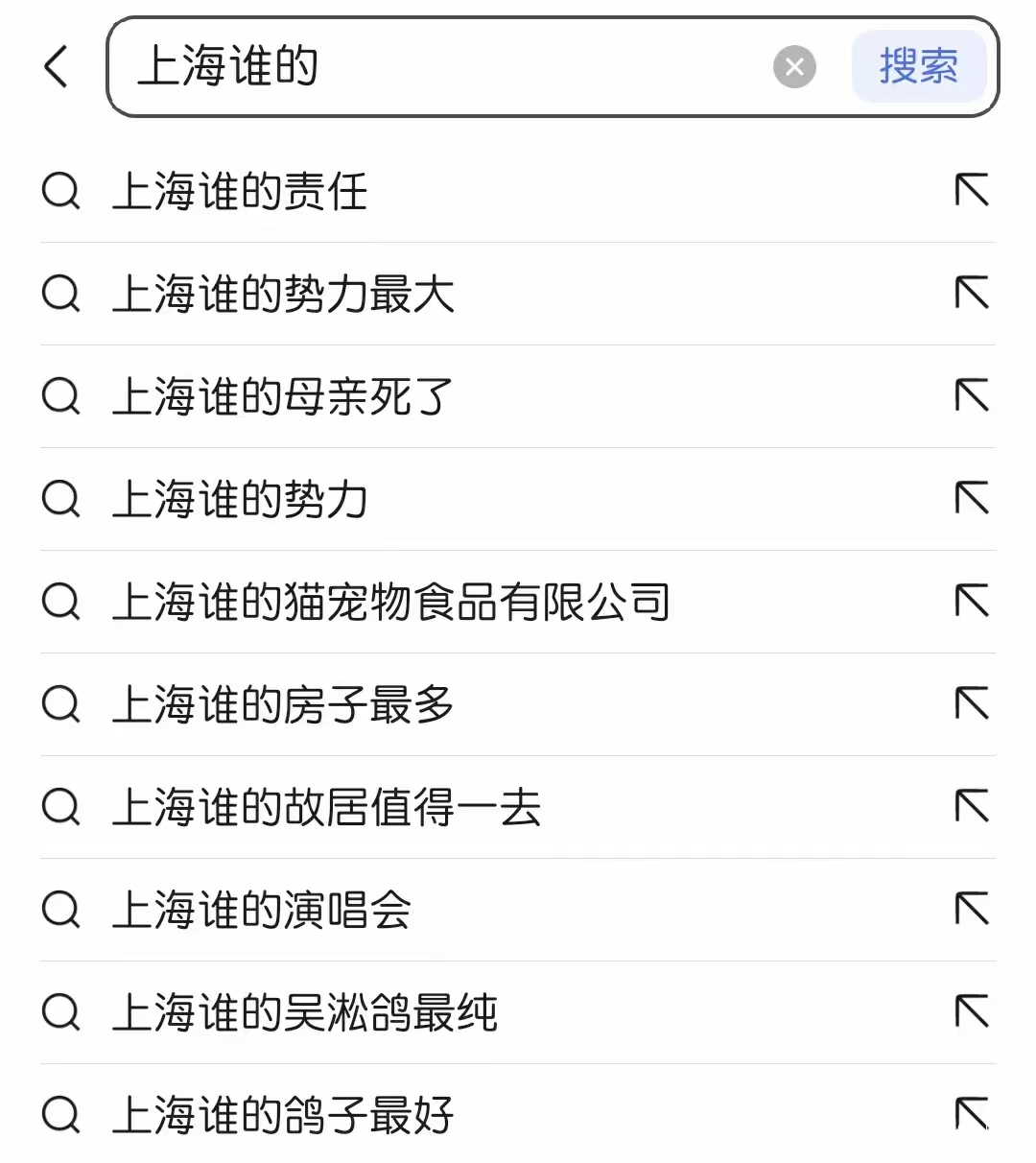Clear the search text with the X
This screenshot has width=1036, height=1163.
794,67
